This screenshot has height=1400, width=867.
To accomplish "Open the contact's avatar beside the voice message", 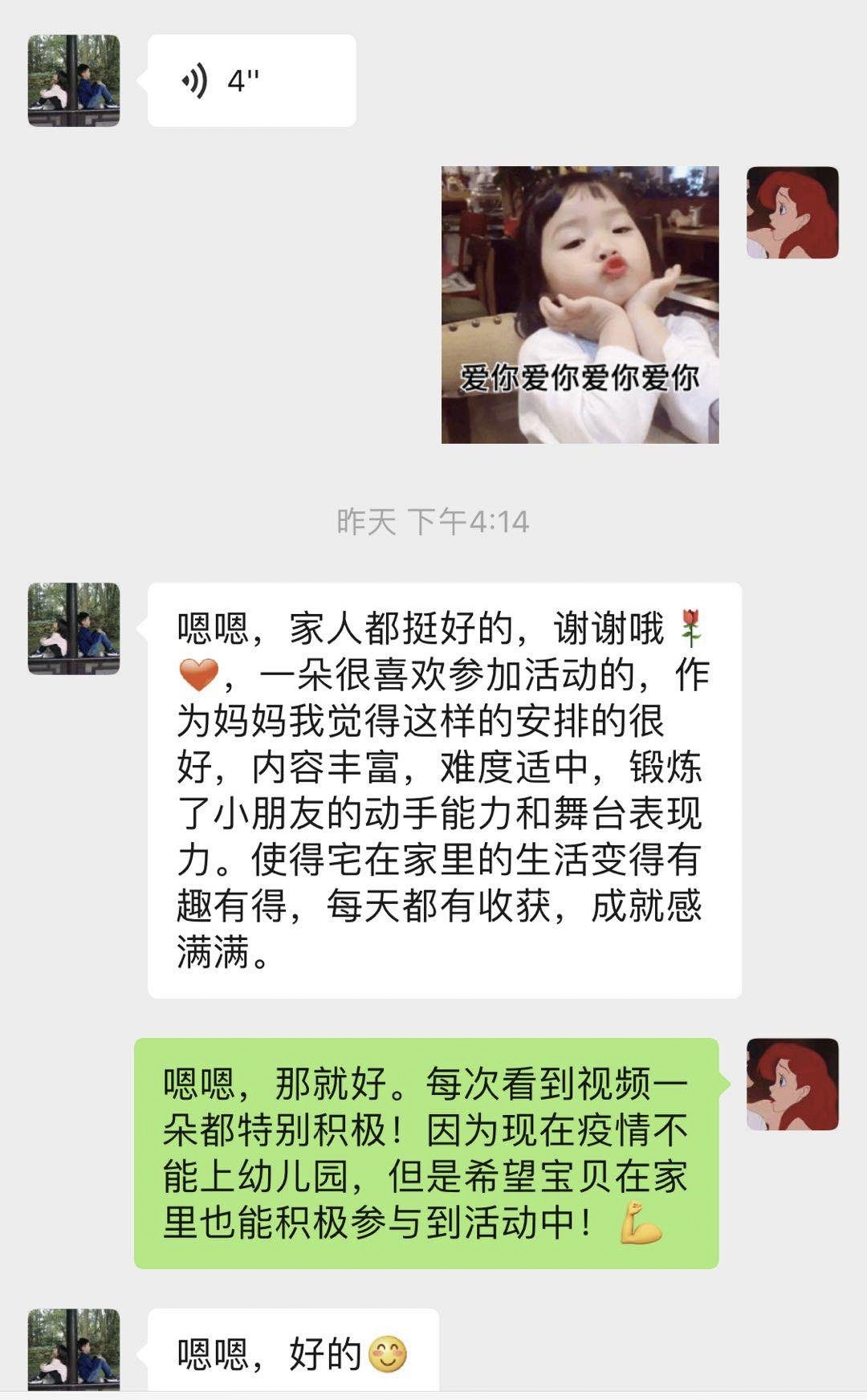I will [x=74, y=80].
